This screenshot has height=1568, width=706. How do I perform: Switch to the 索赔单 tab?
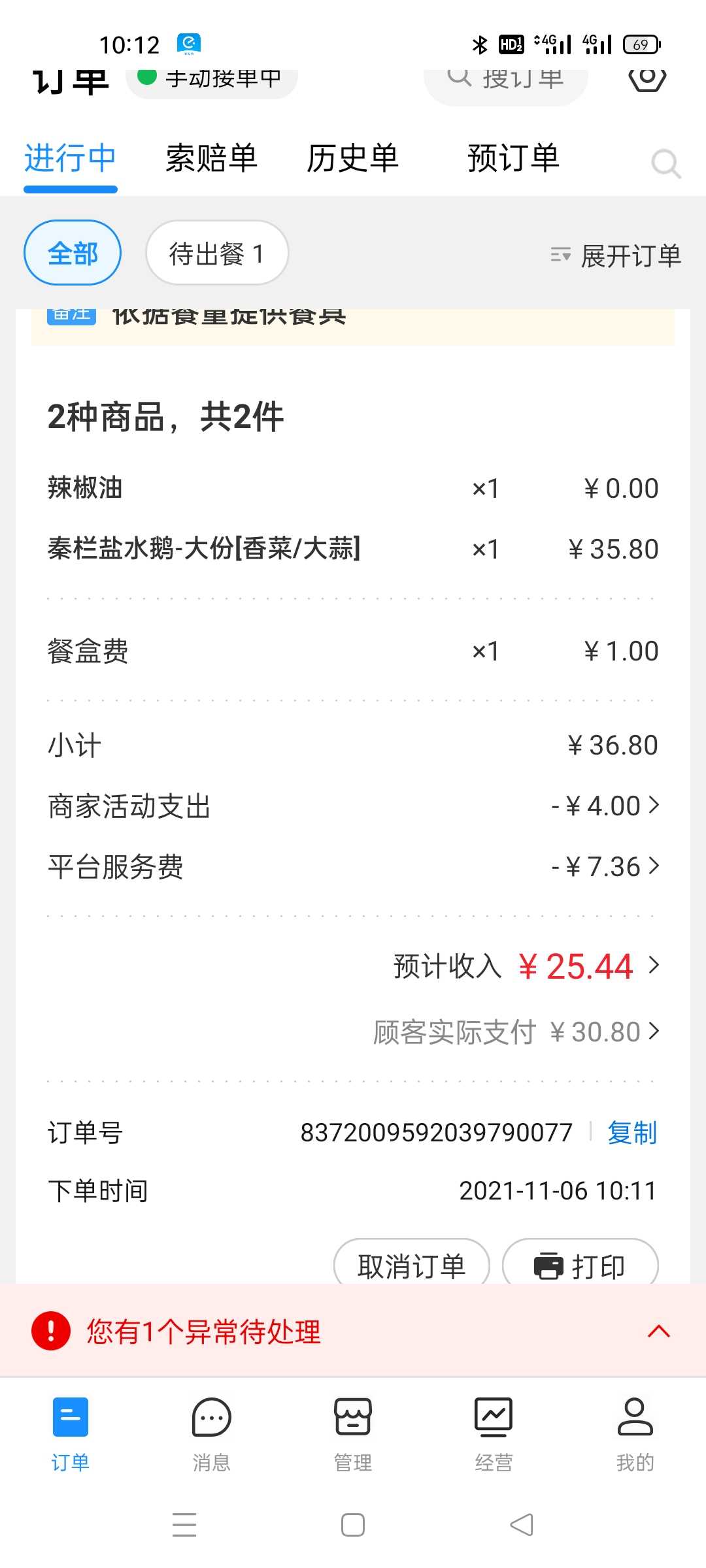[211, 158]
